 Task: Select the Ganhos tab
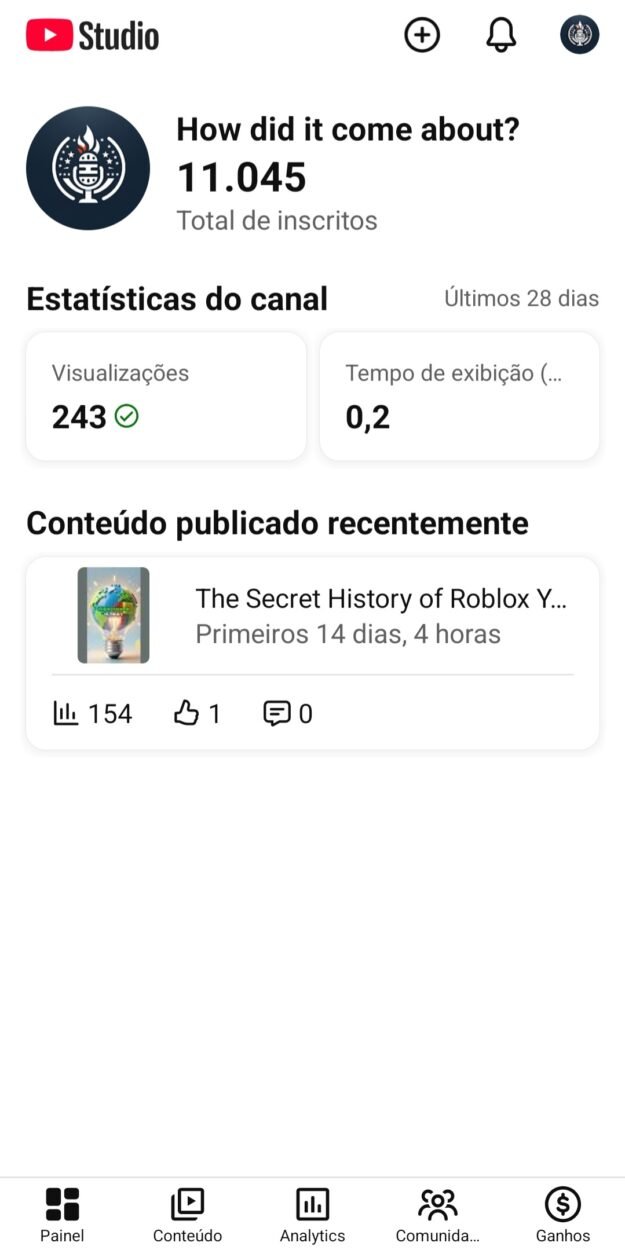562,1215
